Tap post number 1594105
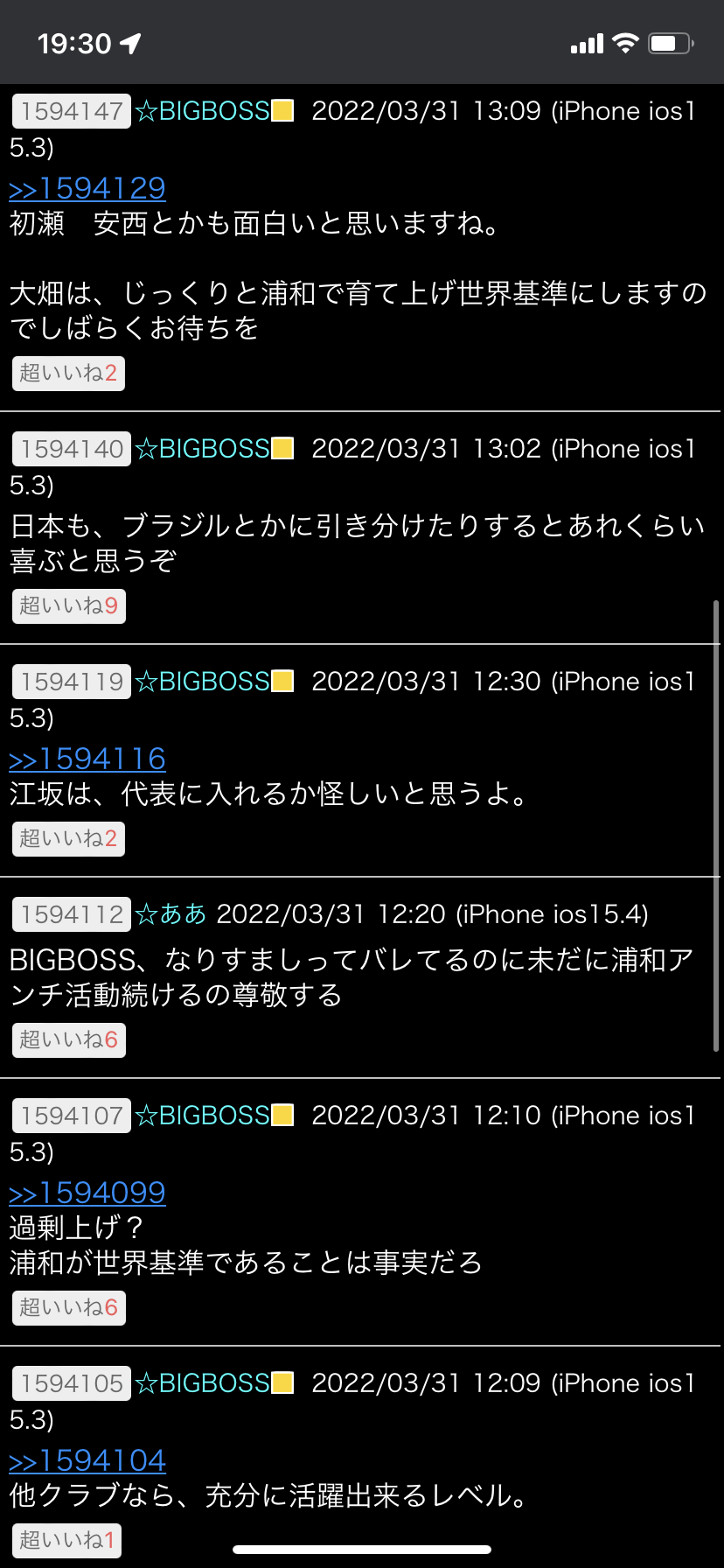The height and width of the screenshot is (1568, 724). click(72, 1384)
